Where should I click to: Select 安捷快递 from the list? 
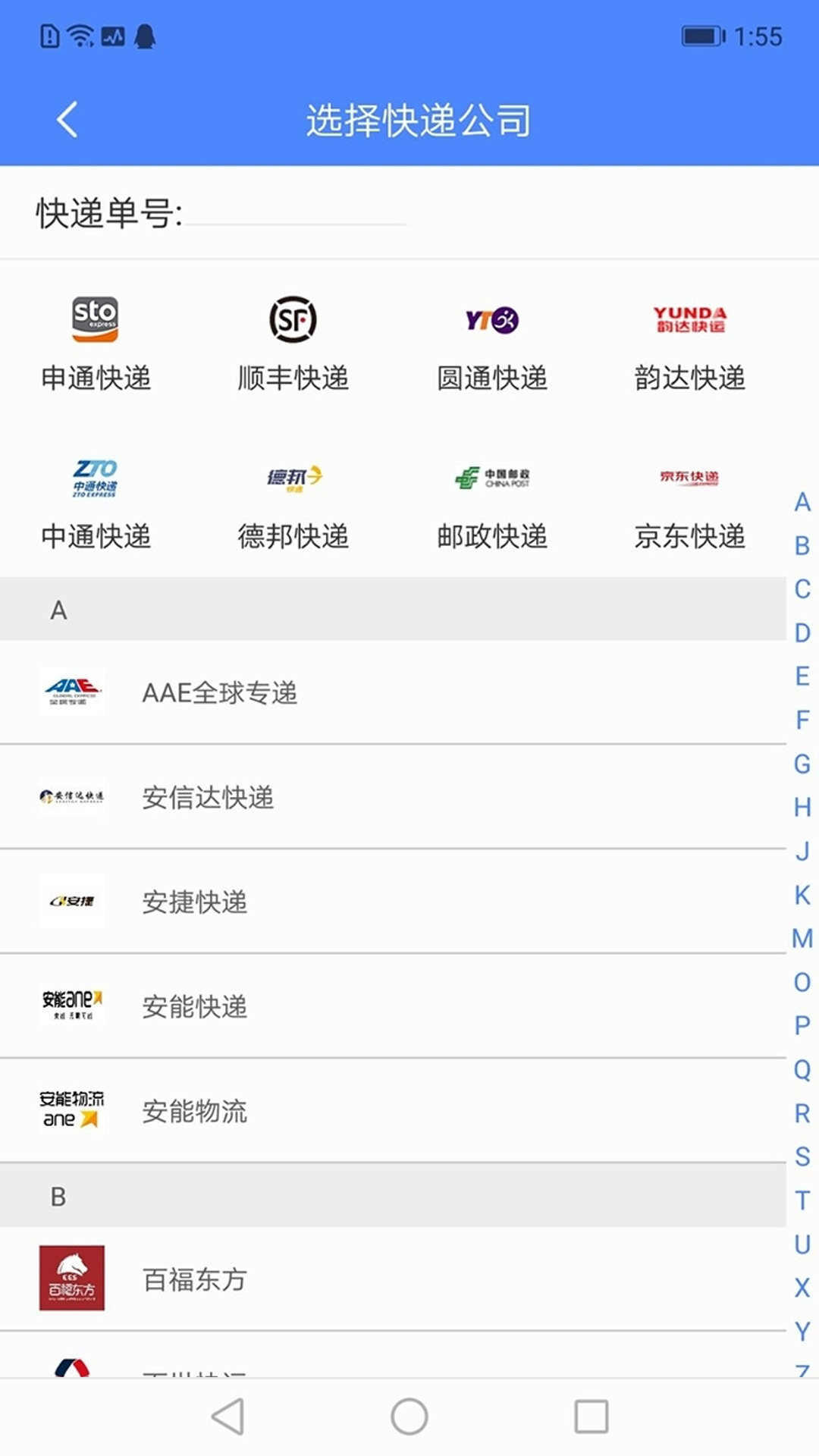tap(193, 902)
